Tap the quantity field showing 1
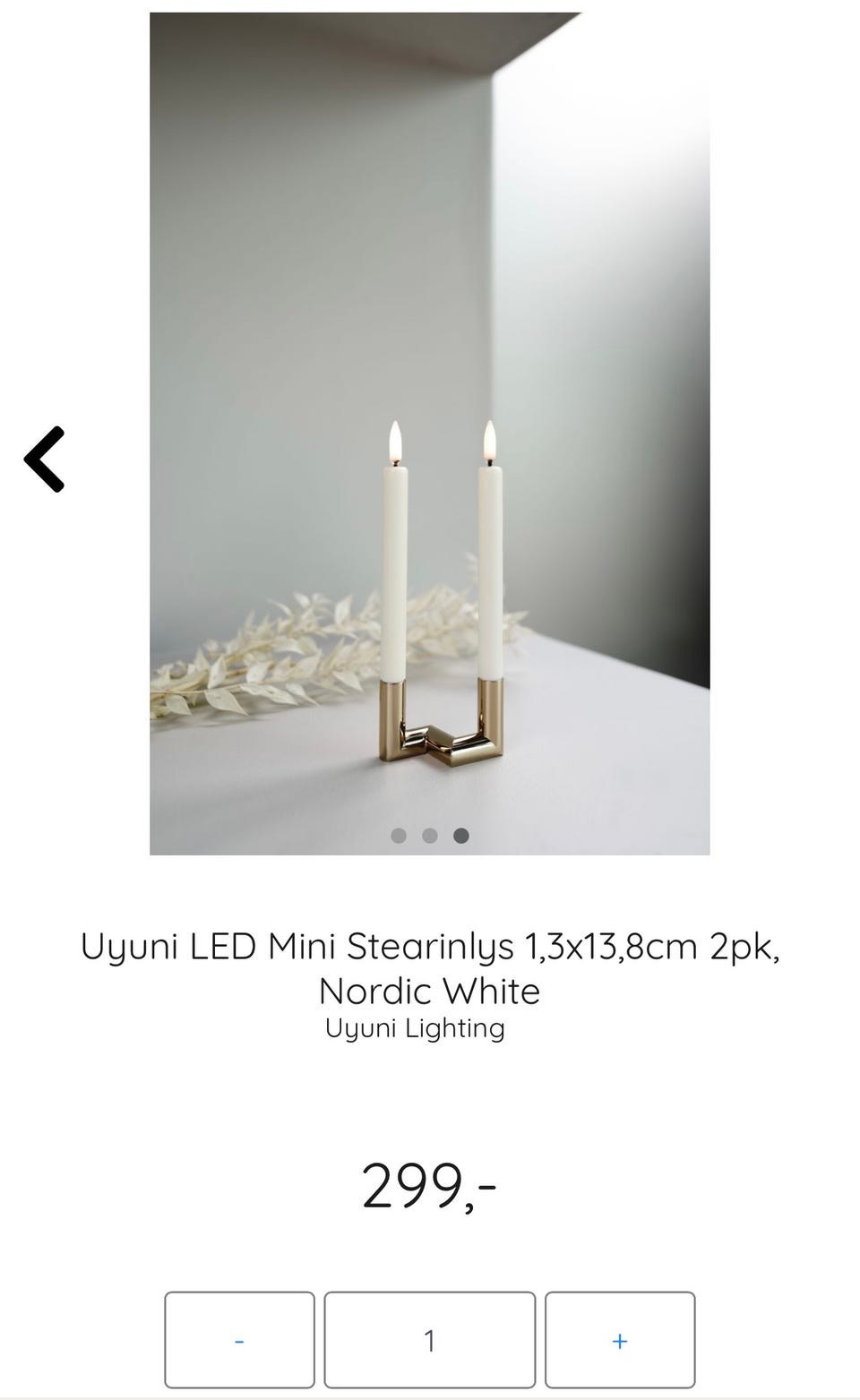860x1400 pixels. coord(429,1340)
